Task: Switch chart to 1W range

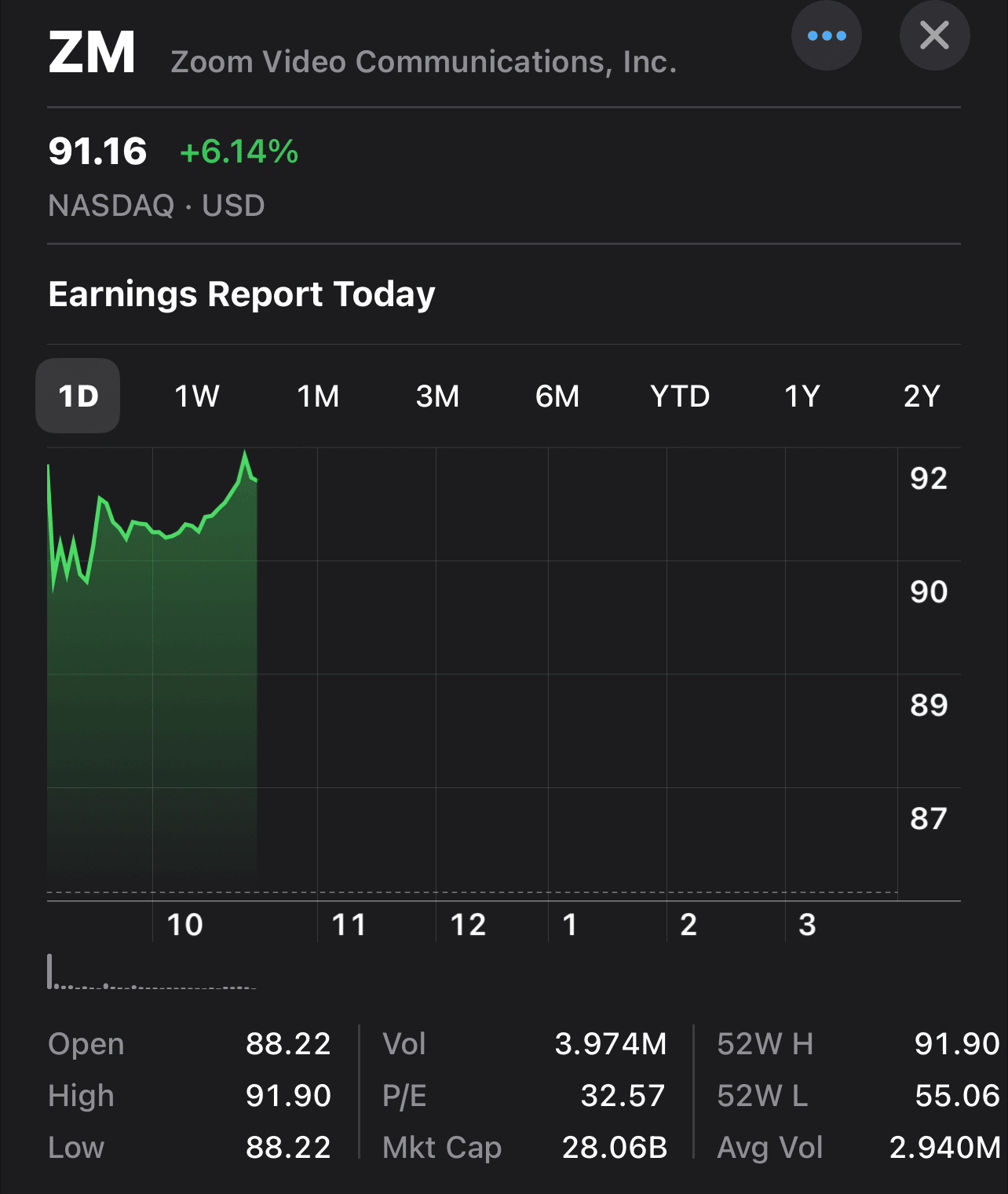Action: point(197,396)
